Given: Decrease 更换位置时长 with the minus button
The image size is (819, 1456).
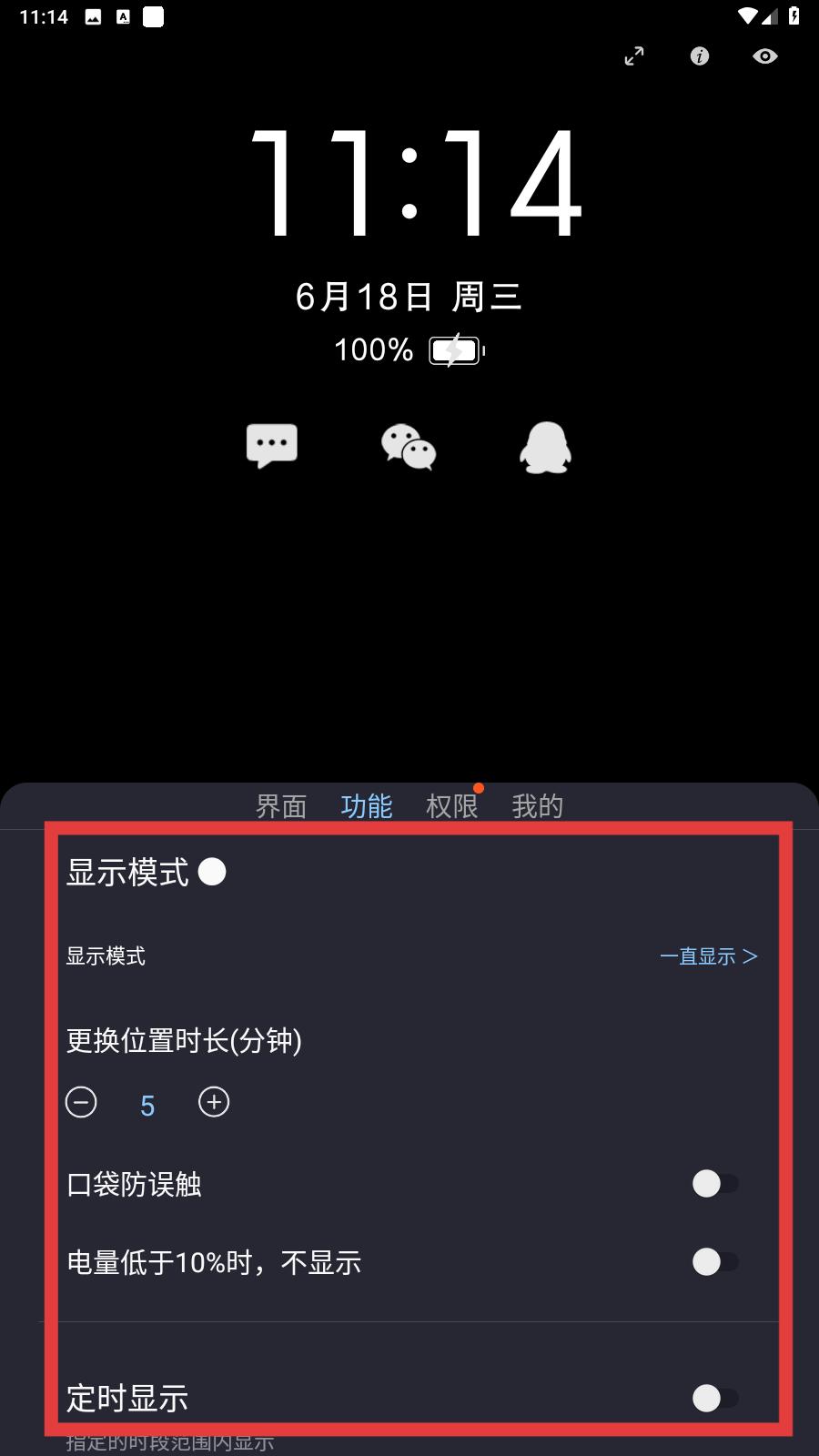Looking at the screenshot, I should click(81, 1103).
